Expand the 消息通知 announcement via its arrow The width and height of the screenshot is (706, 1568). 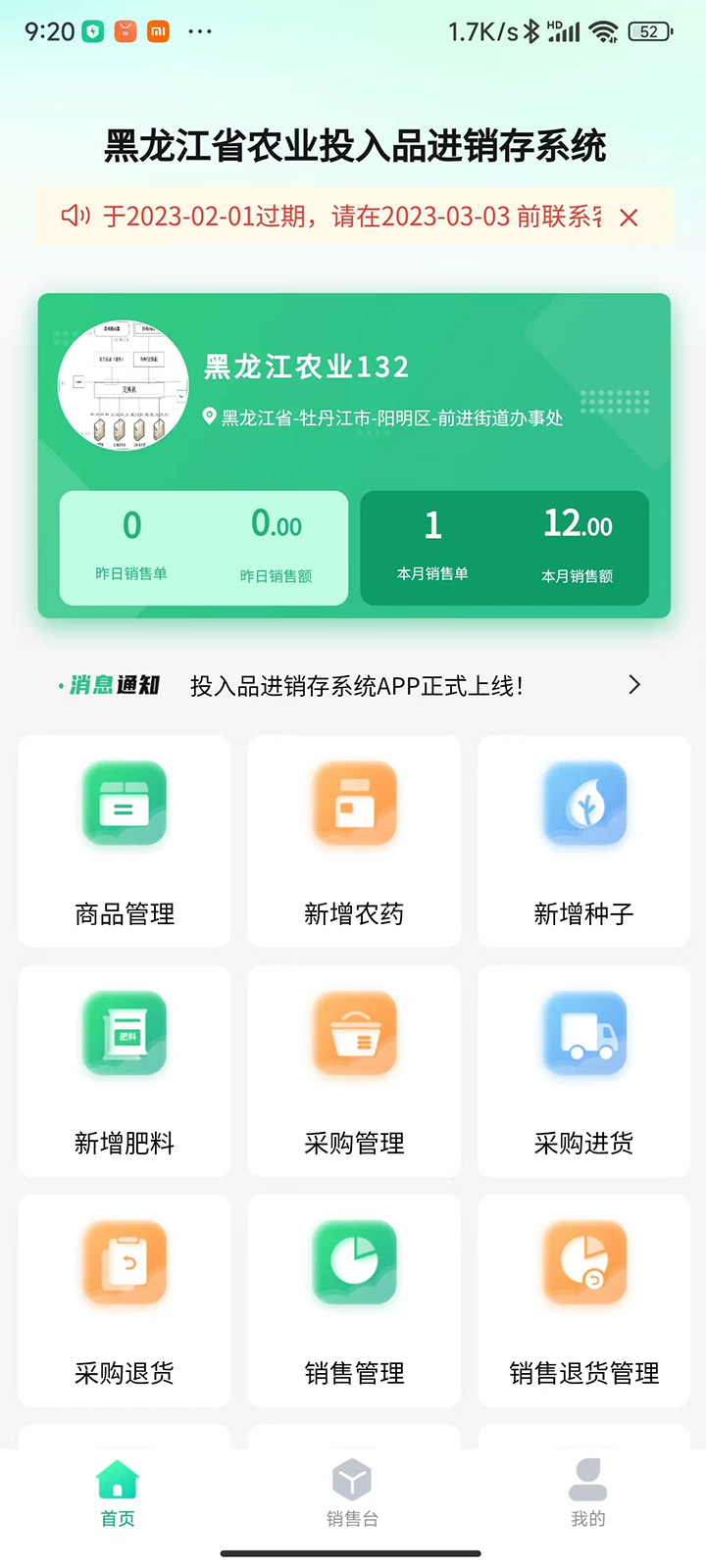click(x=633, y=685)
